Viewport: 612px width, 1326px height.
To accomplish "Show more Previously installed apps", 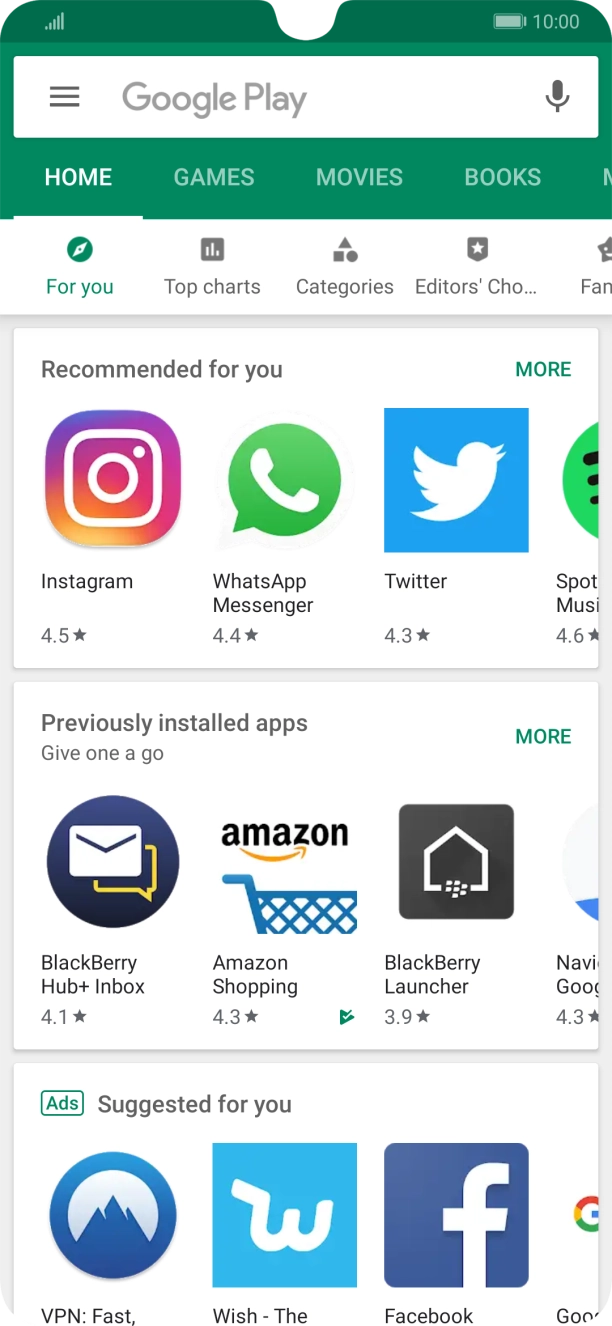I will [543, 737].
